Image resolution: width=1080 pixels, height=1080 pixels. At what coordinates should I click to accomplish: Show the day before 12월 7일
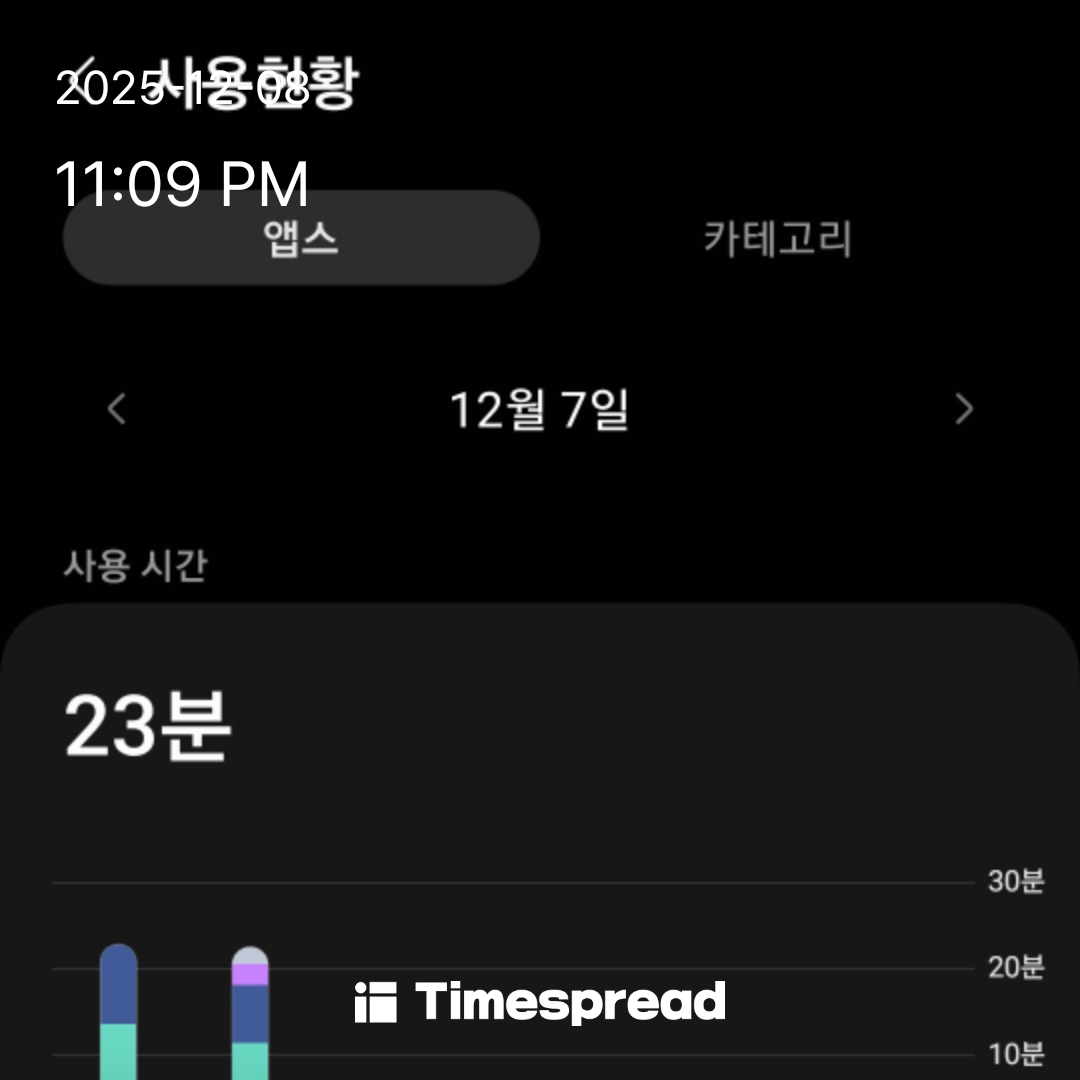coord(117,409)
